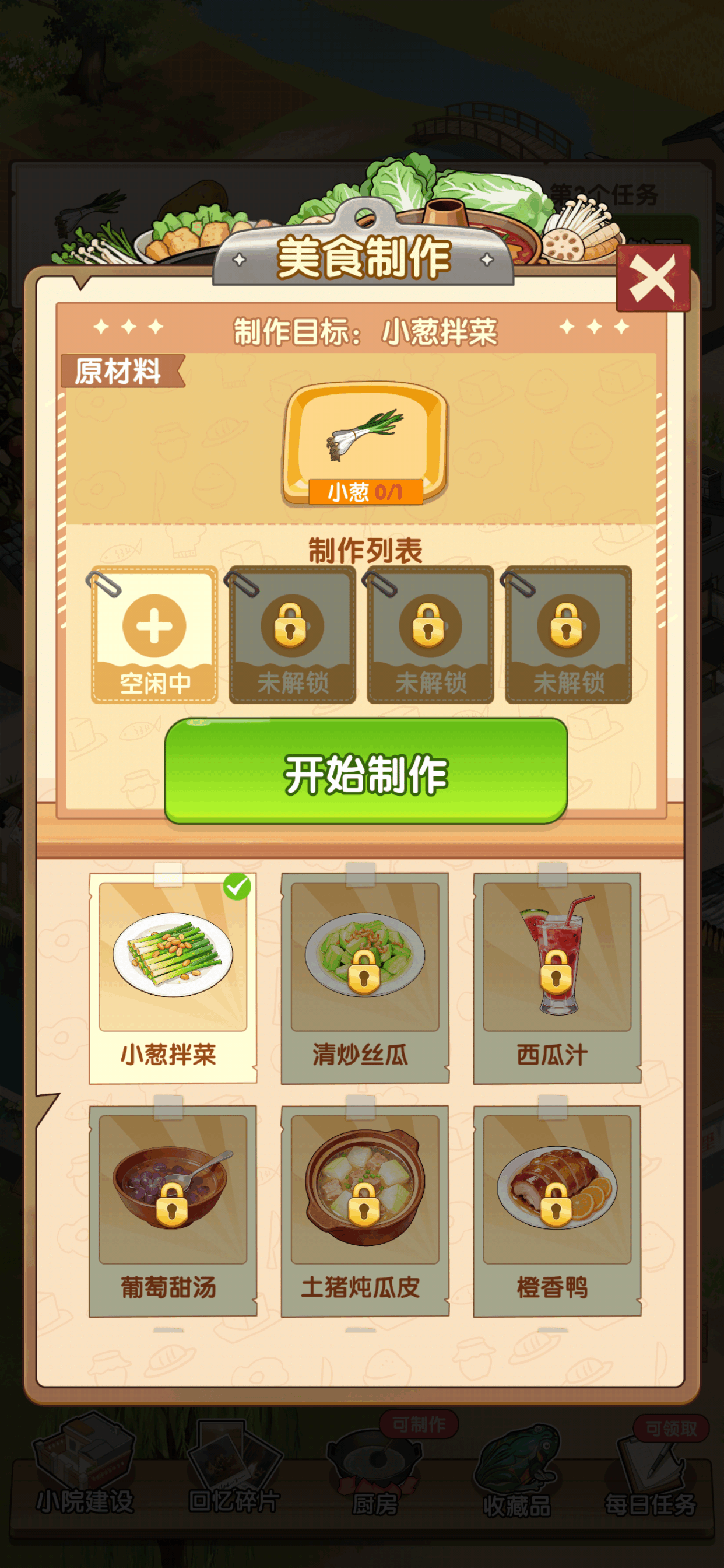Viewport: 724px width, 1568px height.
Task: Tap the 小葱 scallion ingredient icon
Action: (x=363, y=439)
